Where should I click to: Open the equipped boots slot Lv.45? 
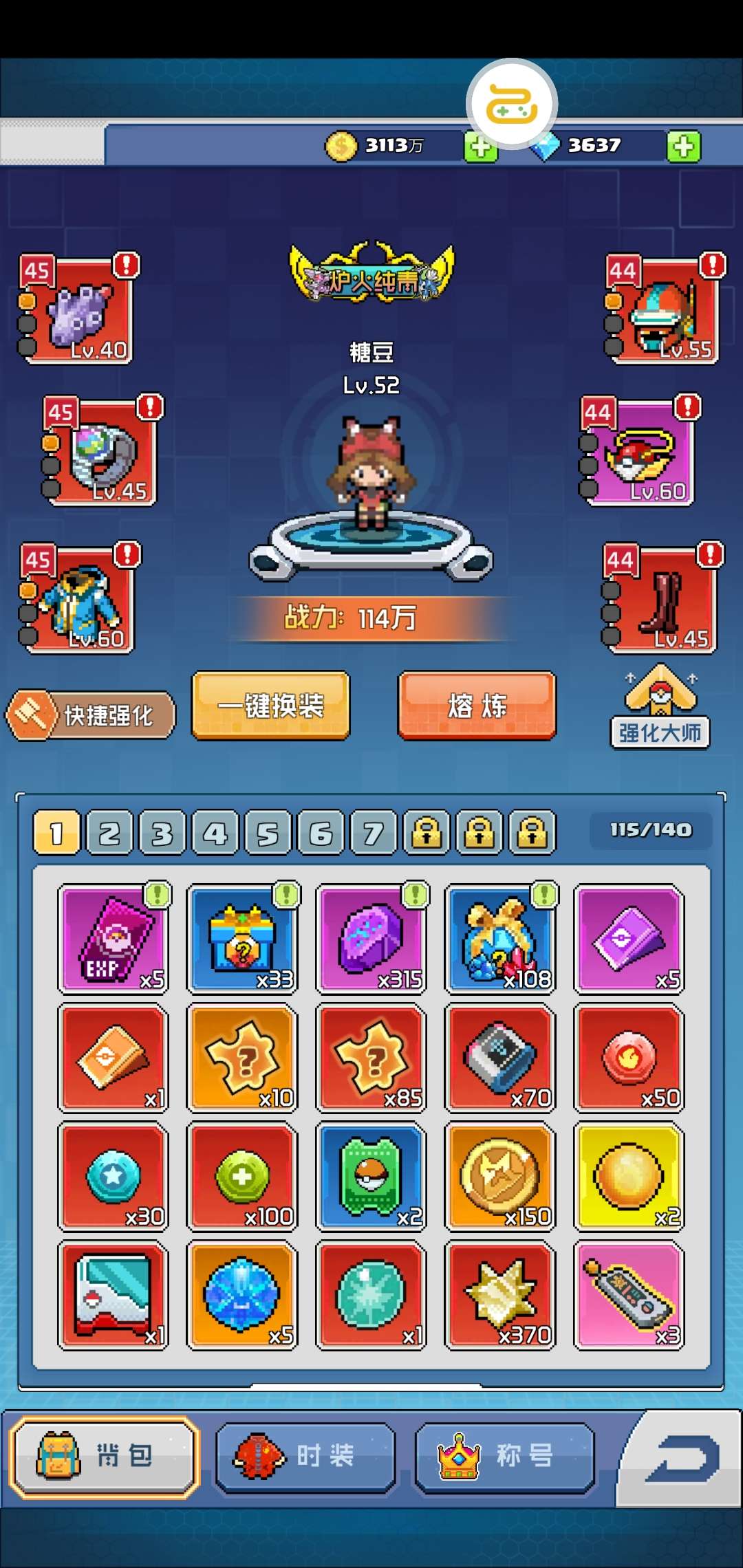click(659, 599)
